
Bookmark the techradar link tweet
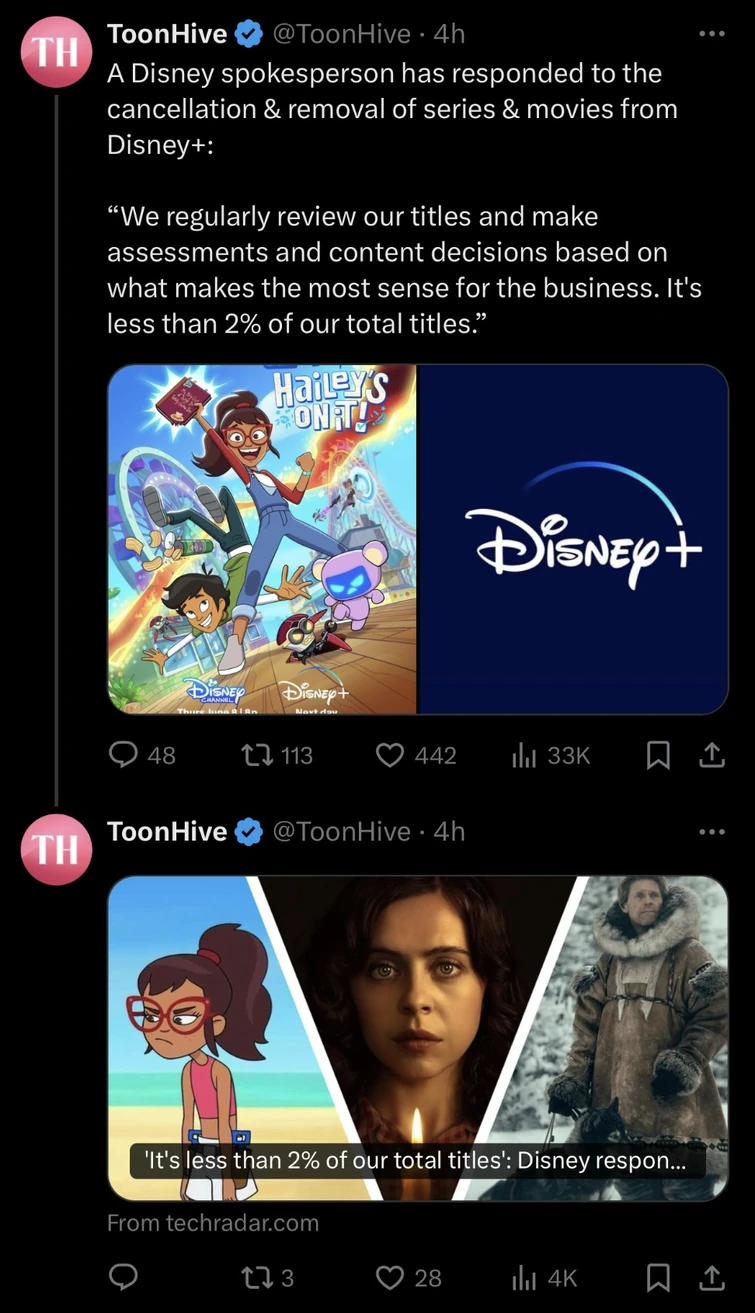[x=660, y=1277]
